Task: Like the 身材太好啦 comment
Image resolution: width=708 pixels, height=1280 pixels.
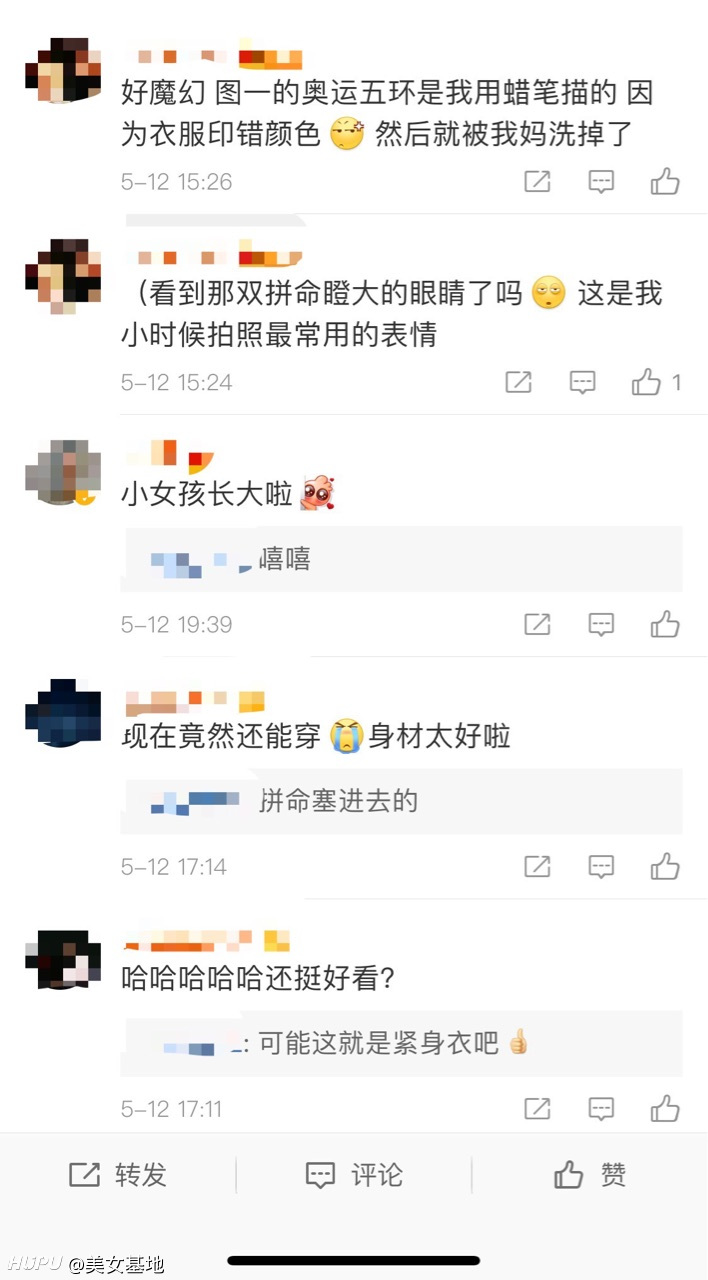Action: 665,866
